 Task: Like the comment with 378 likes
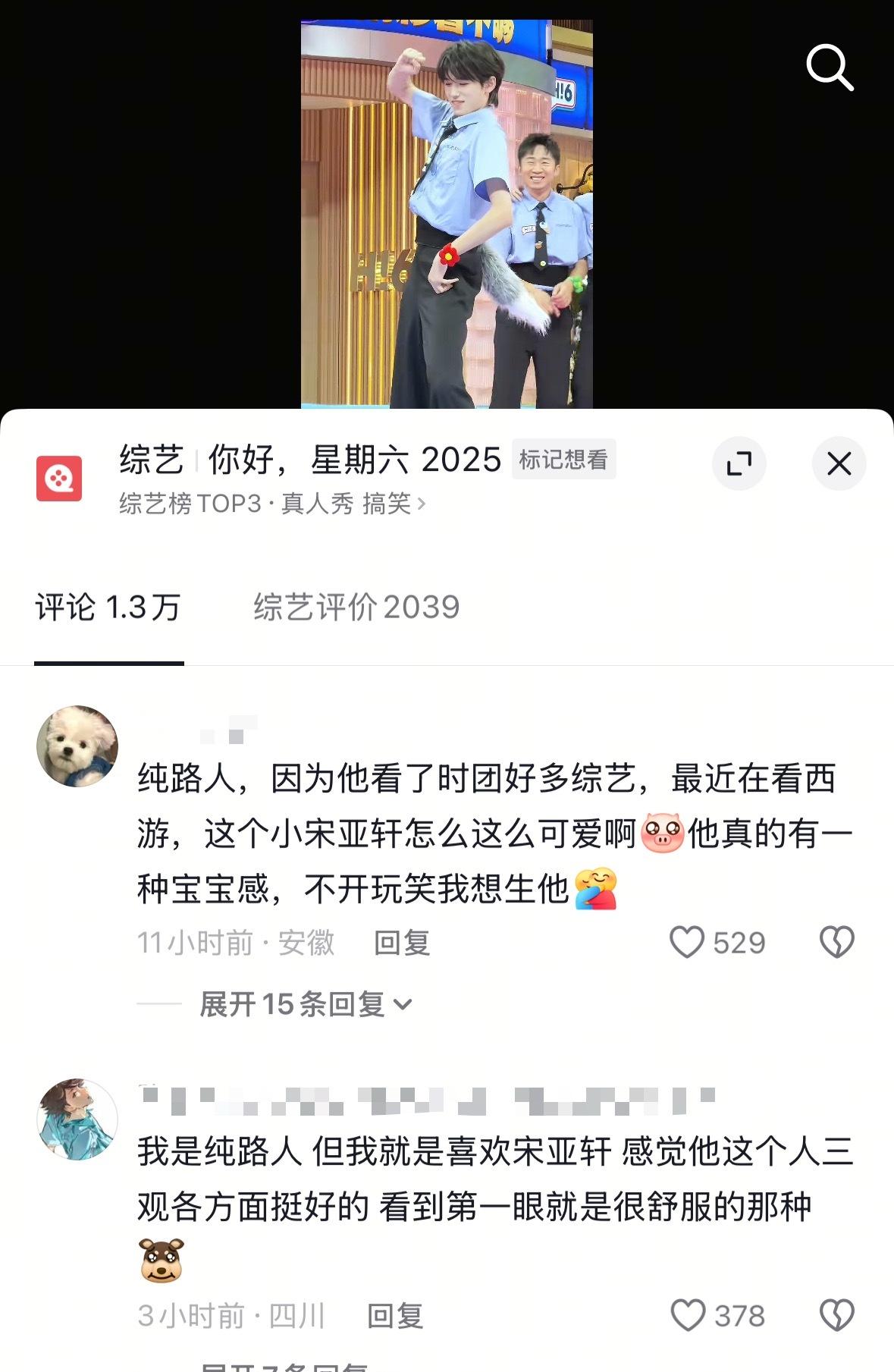coord(689,1316)
